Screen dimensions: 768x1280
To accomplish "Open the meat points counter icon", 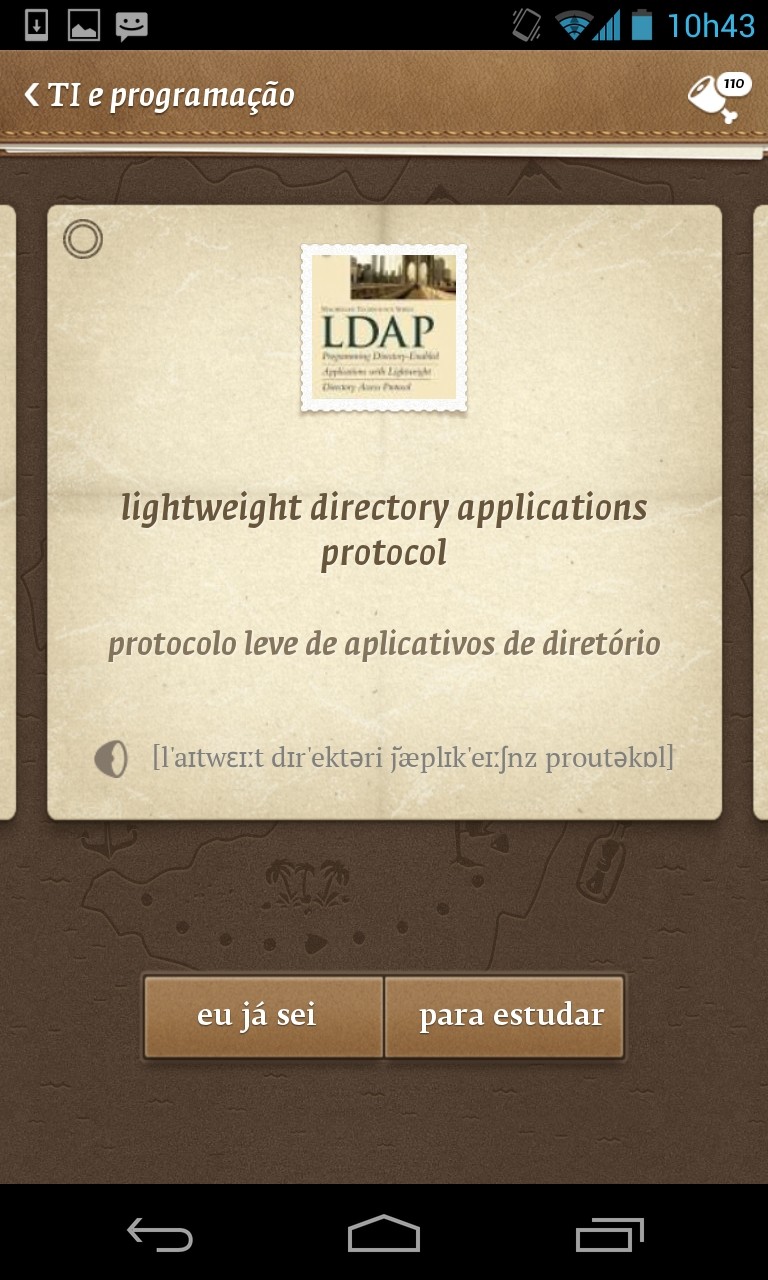I will coord(718,97).
